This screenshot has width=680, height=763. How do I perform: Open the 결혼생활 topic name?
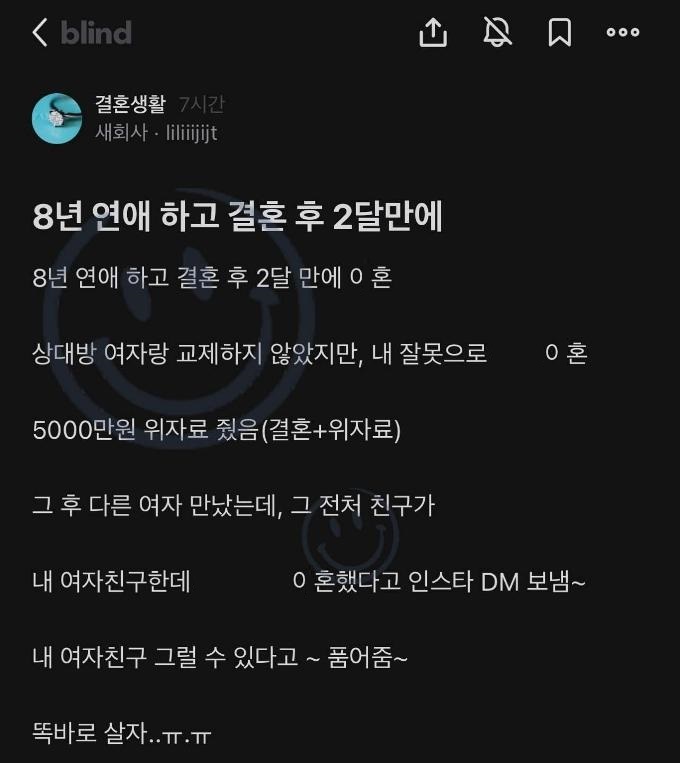130,105
